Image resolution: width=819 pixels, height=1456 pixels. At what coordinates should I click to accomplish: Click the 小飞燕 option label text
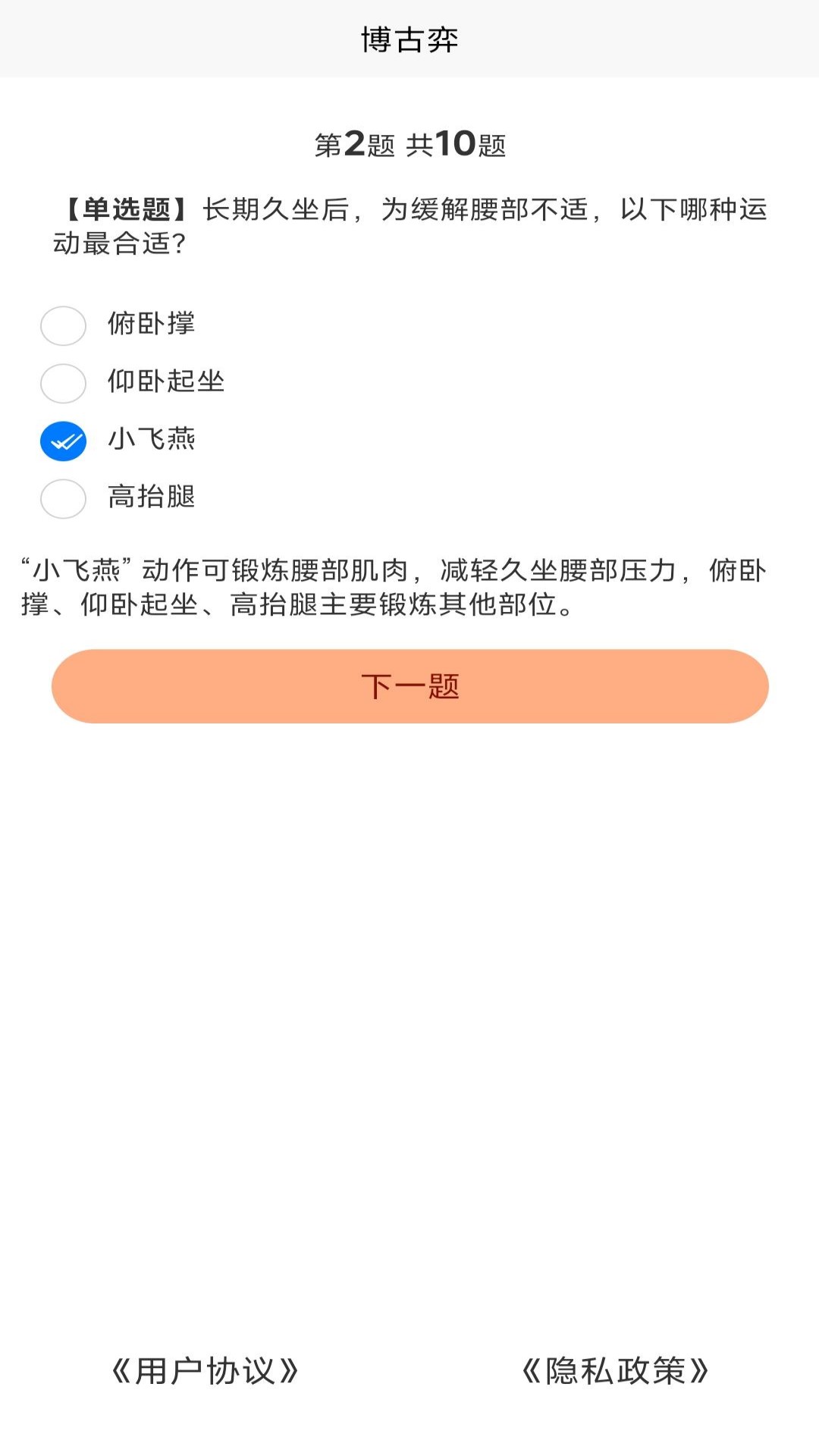pos(151,441)
